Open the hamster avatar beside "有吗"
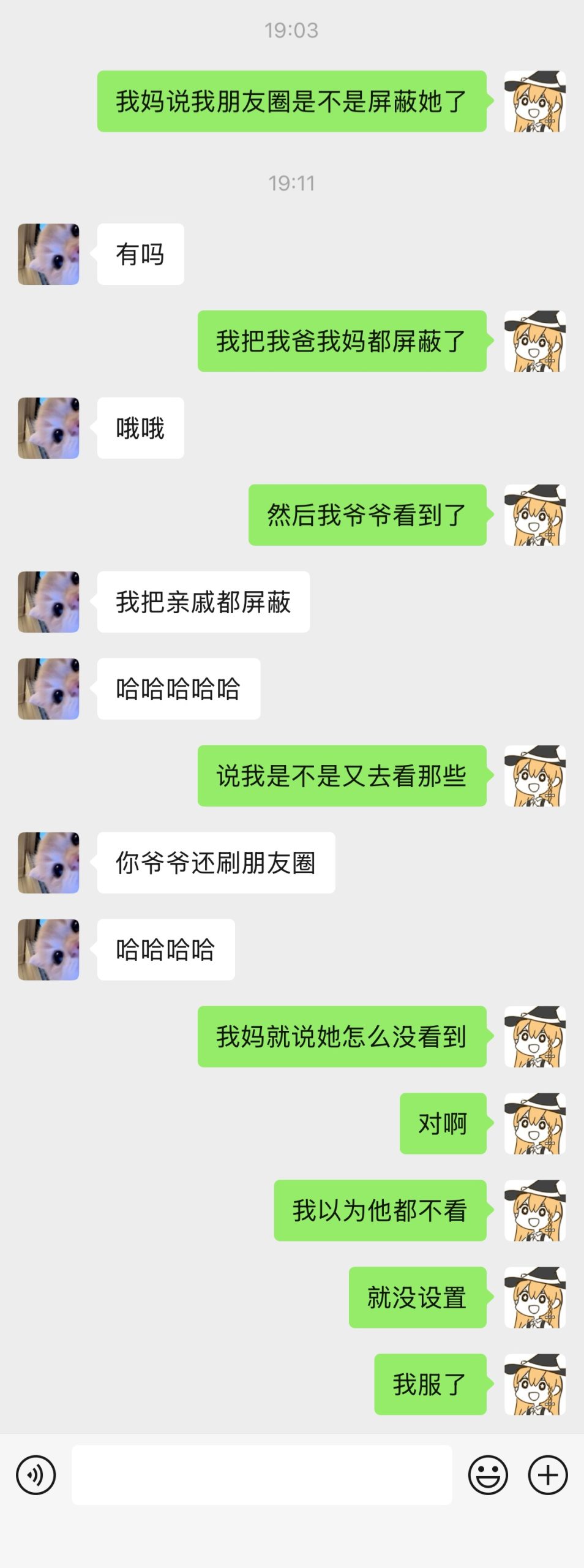The height and width of the screenshot is (1568, 584). 48,254
